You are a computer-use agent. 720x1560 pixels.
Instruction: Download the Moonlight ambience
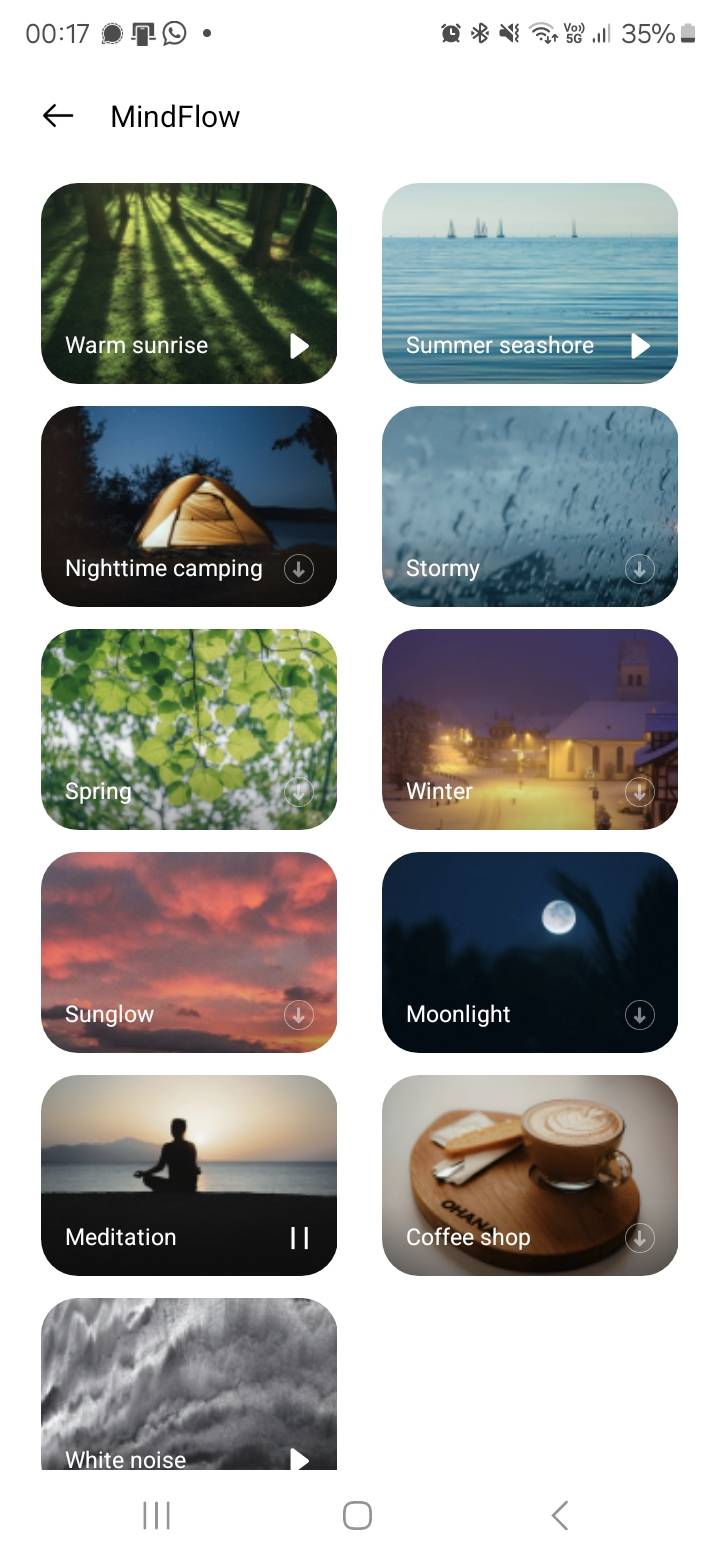click(639, 1015)
